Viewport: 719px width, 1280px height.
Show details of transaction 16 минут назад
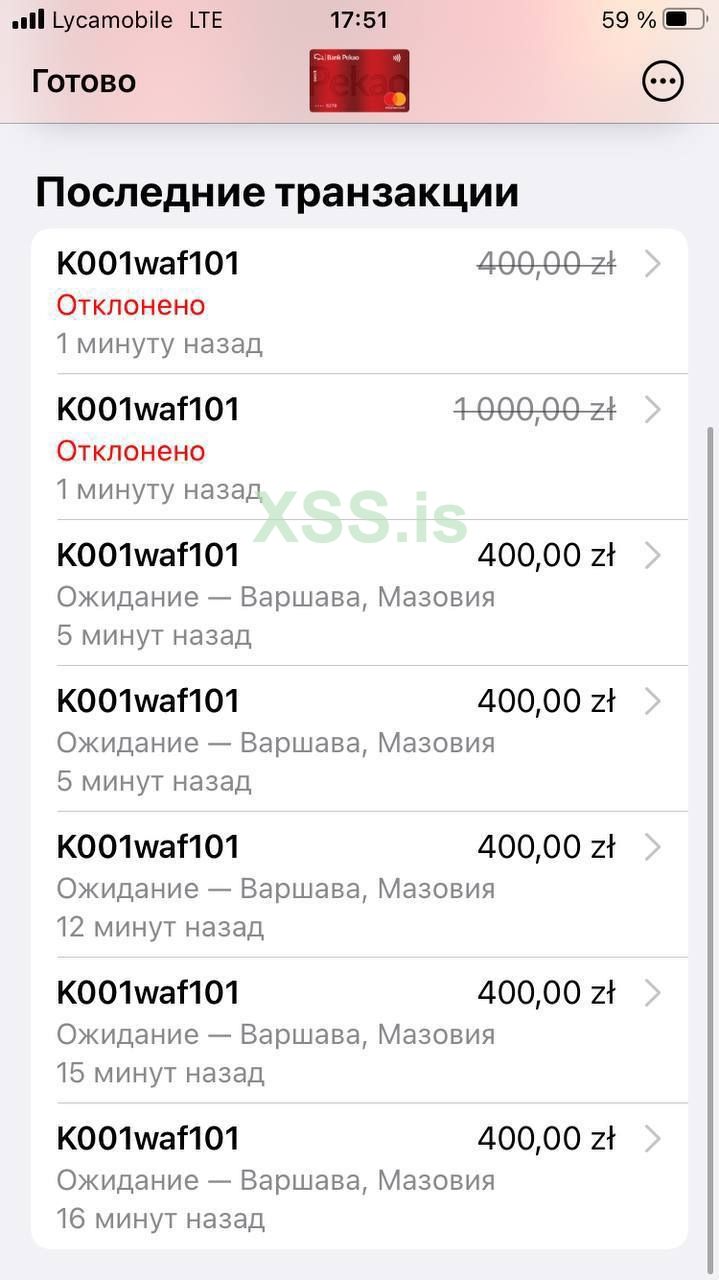point(359,1177)
